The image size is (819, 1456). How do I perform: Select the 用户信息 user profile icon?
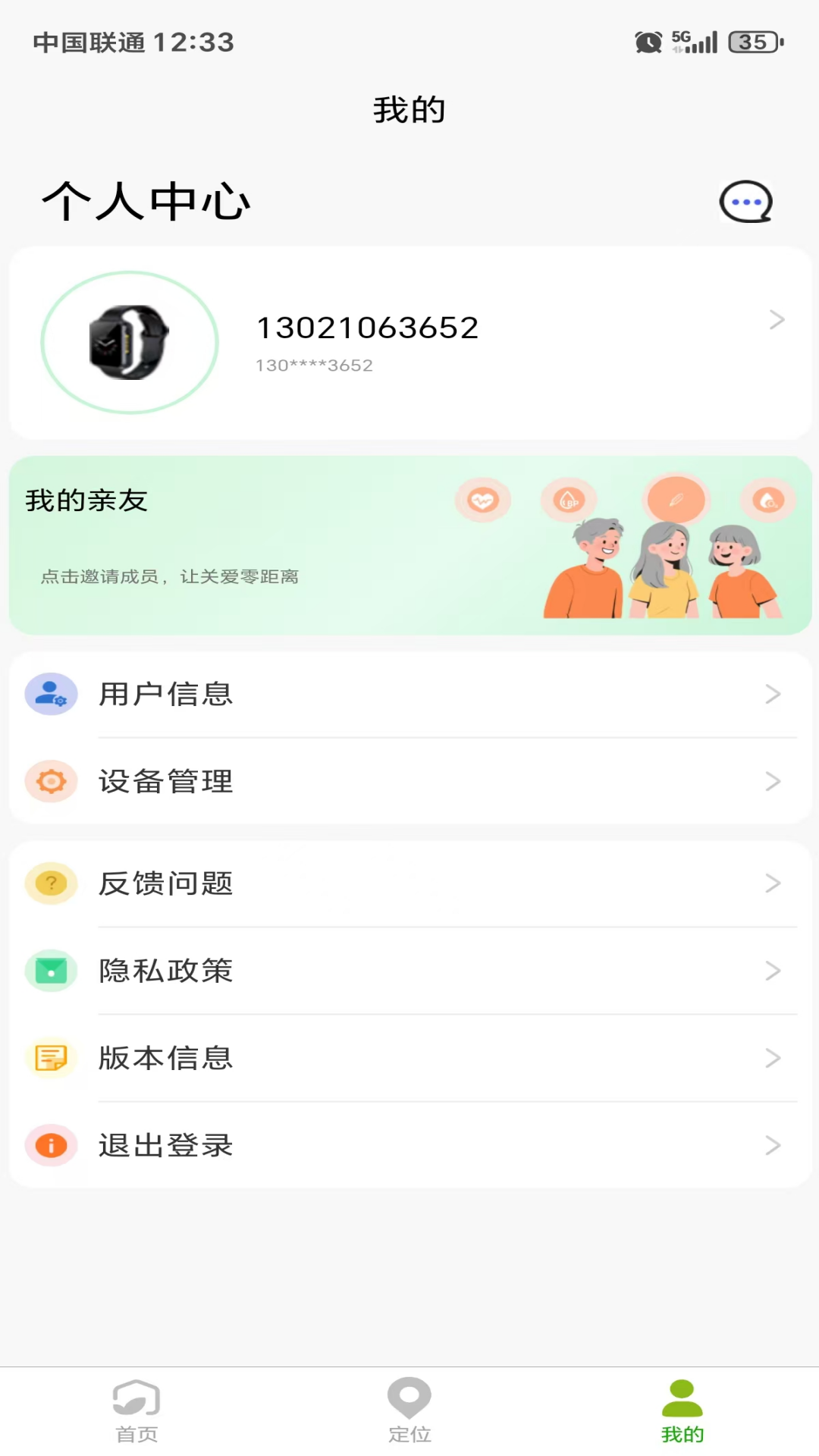click(50, 693)
